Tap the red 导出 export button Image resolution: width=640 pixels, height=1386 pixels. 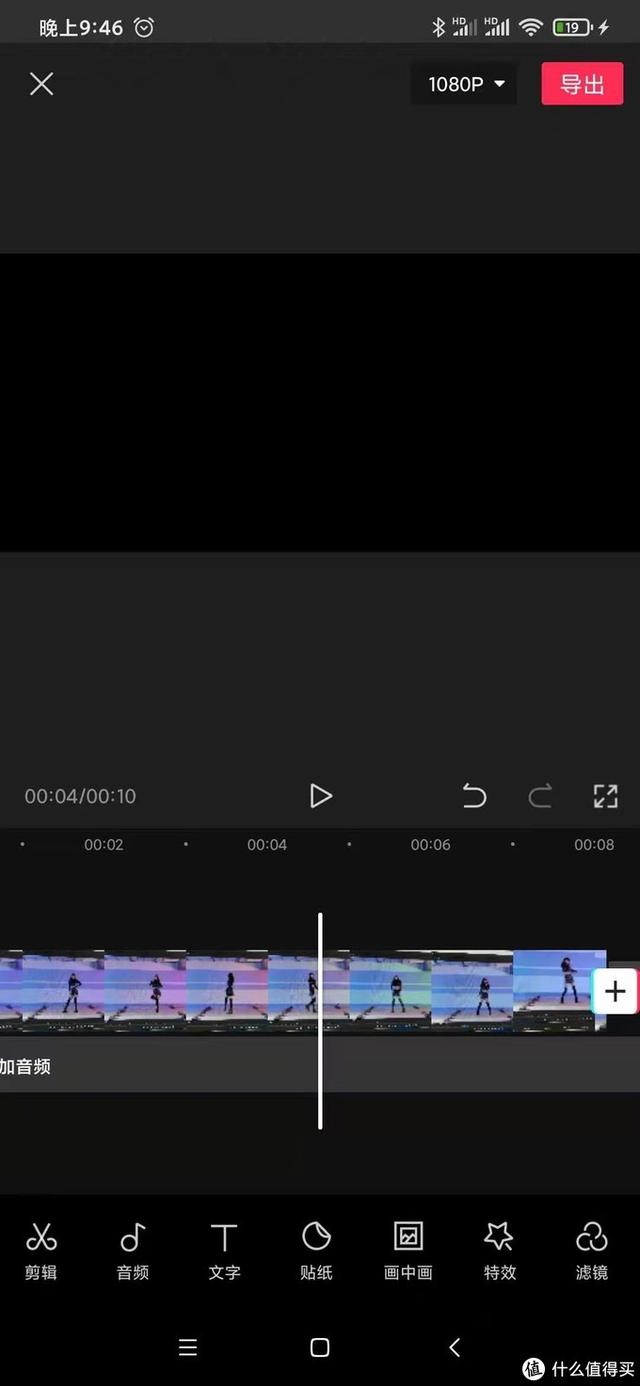coord(582,85)
